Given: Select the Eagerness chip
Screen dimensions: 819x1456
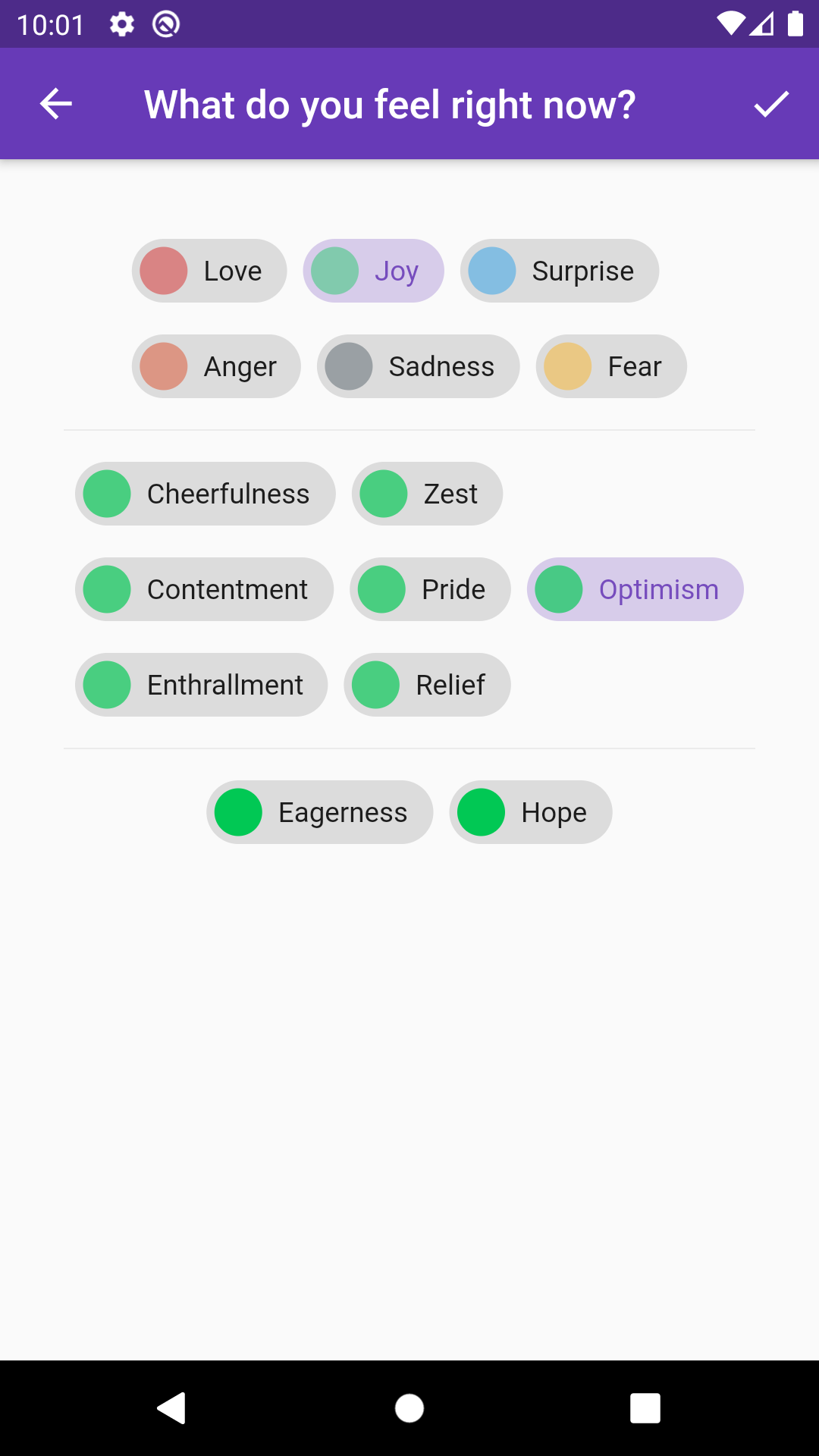Looking at the screenshot, I should (x=319, y=812).
